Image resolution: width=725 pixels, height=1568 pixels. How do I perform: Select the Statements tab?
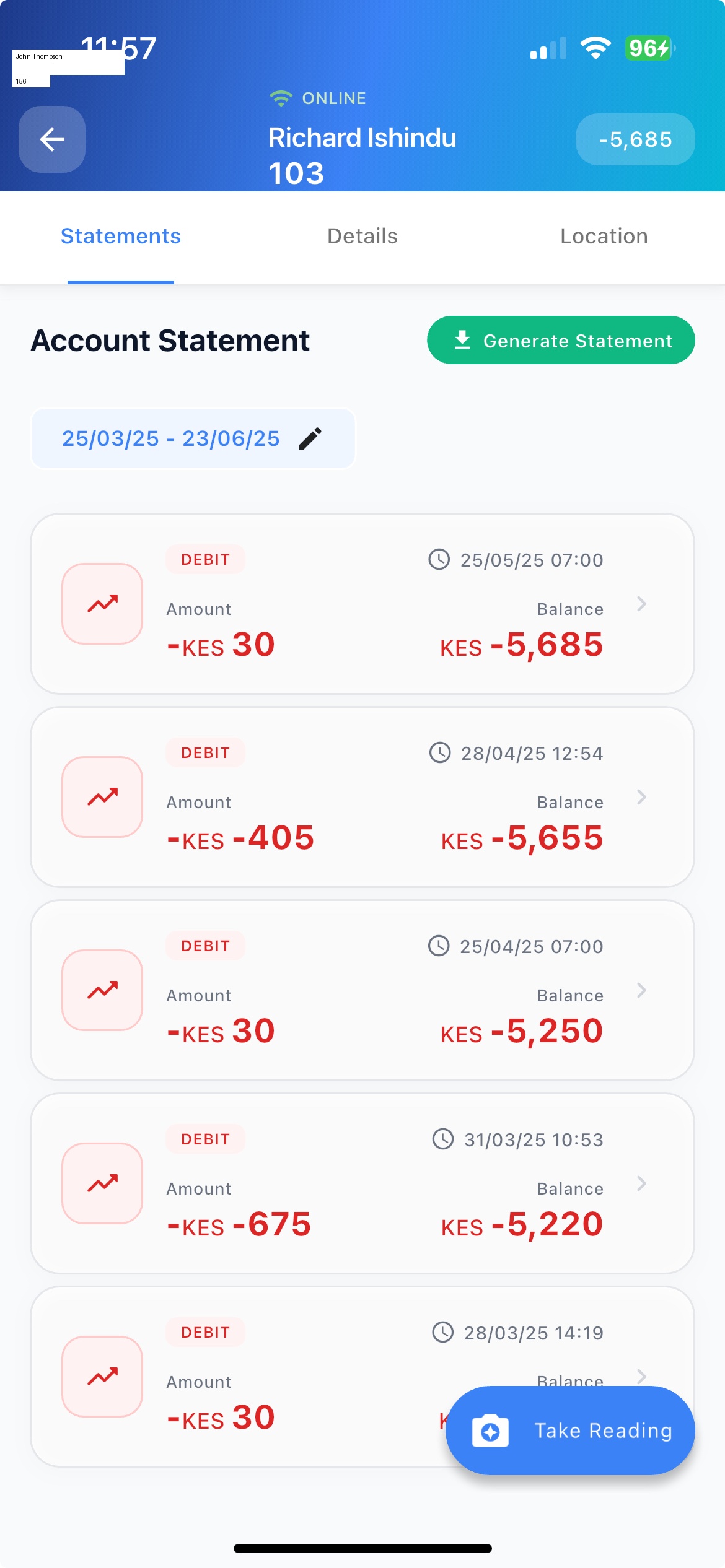120,236
